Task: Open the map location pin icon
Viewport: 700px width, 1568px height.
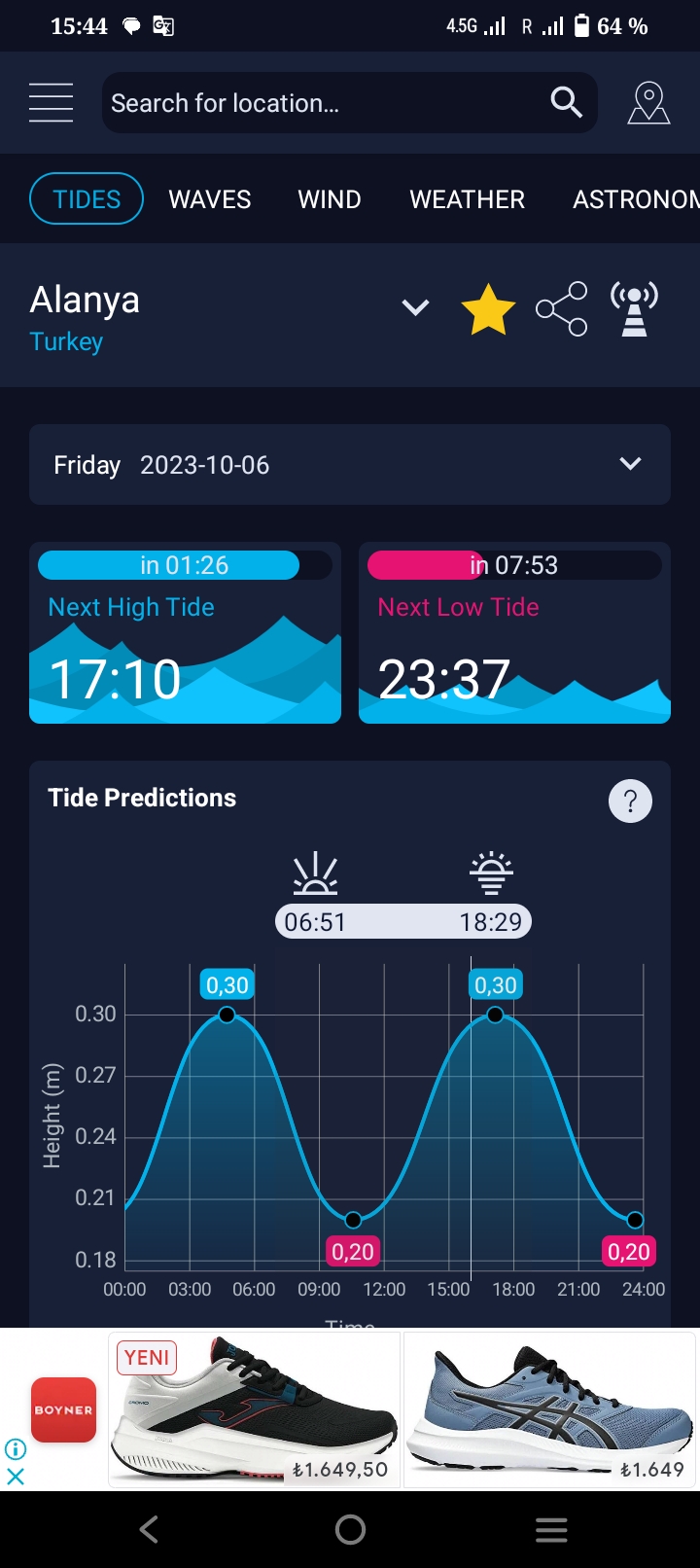Action: pyautogui.click(x=648, y=102)
